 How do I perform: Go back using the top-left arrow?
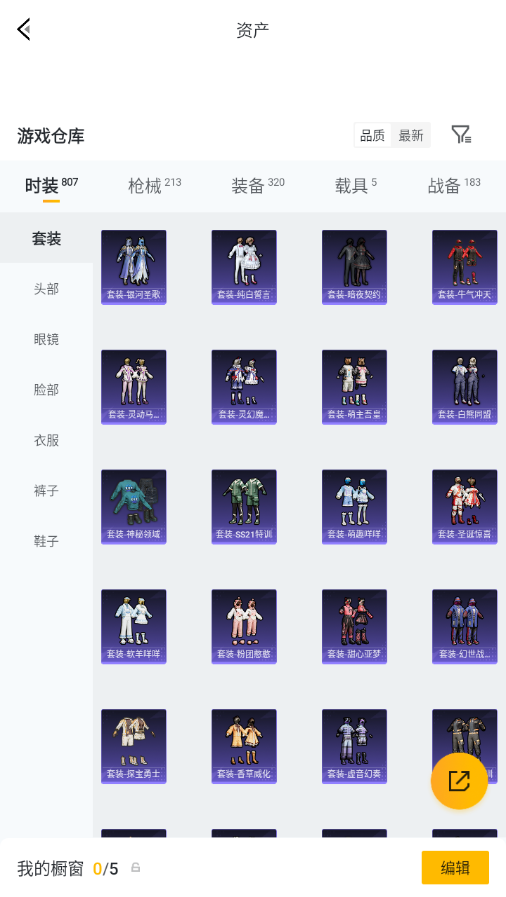tap(23, 29)
